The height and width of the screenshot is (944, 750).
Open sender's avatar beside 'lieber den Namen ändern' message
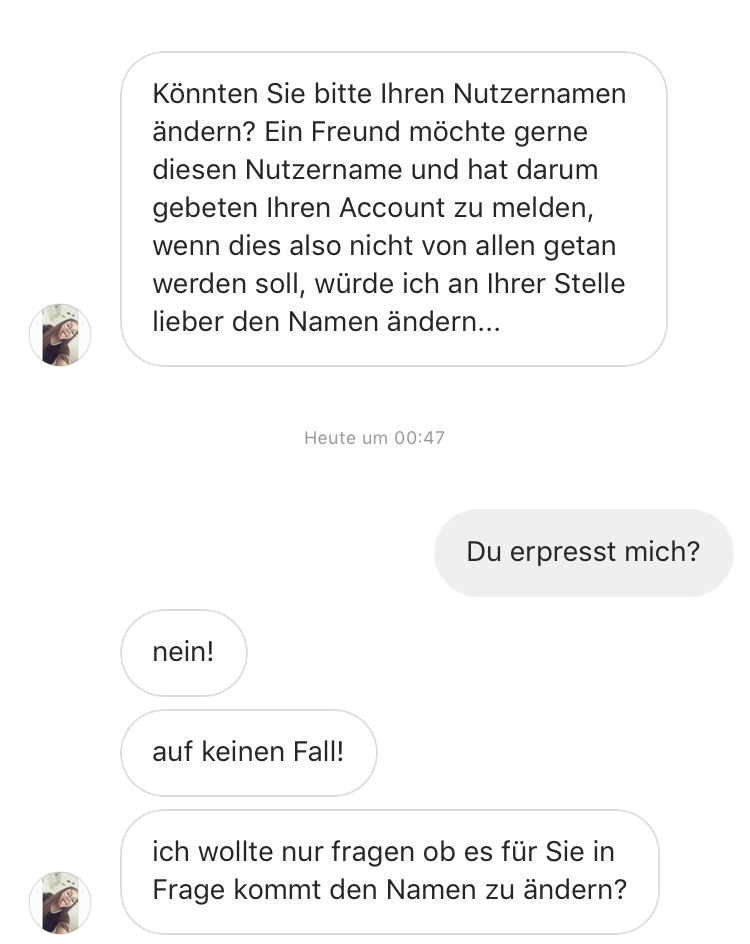(x=60, y=335)
